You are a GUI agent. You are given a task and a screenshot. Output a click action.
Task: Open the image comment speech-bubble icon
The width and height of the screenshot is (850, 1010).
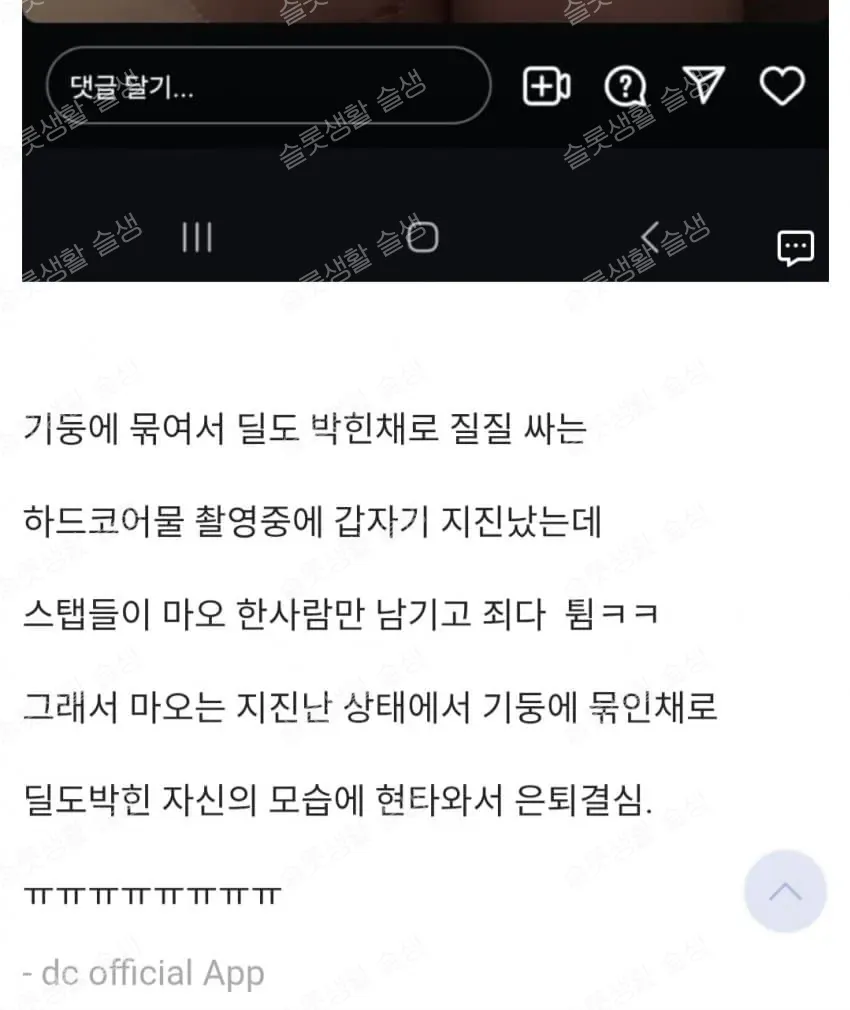click(796, 247)
